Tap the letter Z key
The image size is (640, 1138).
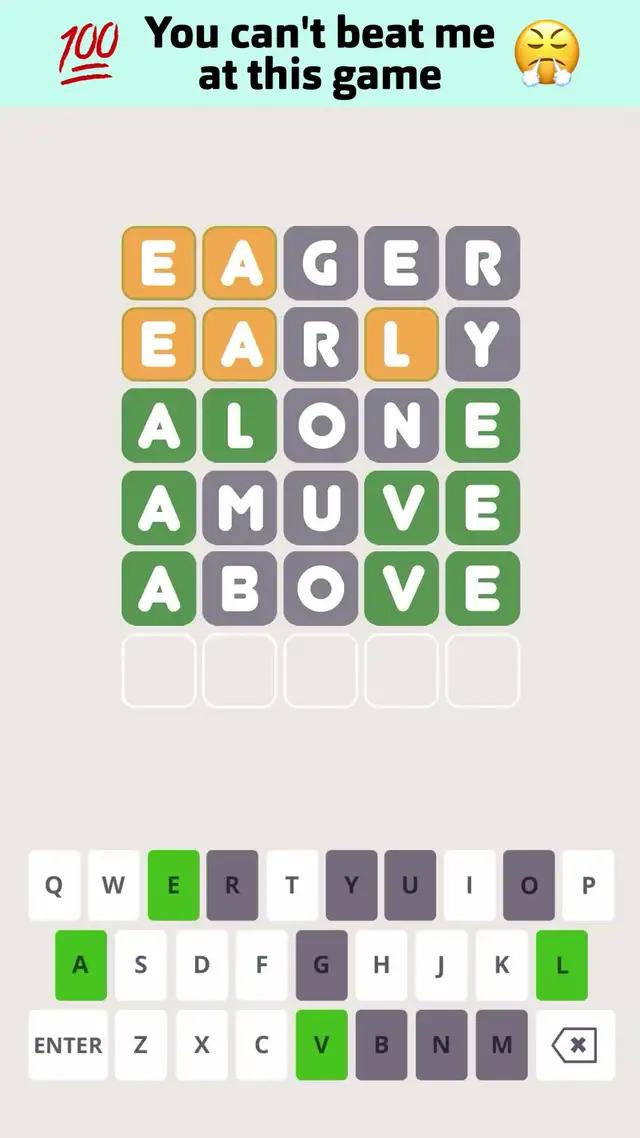[x=141, y=1045]
